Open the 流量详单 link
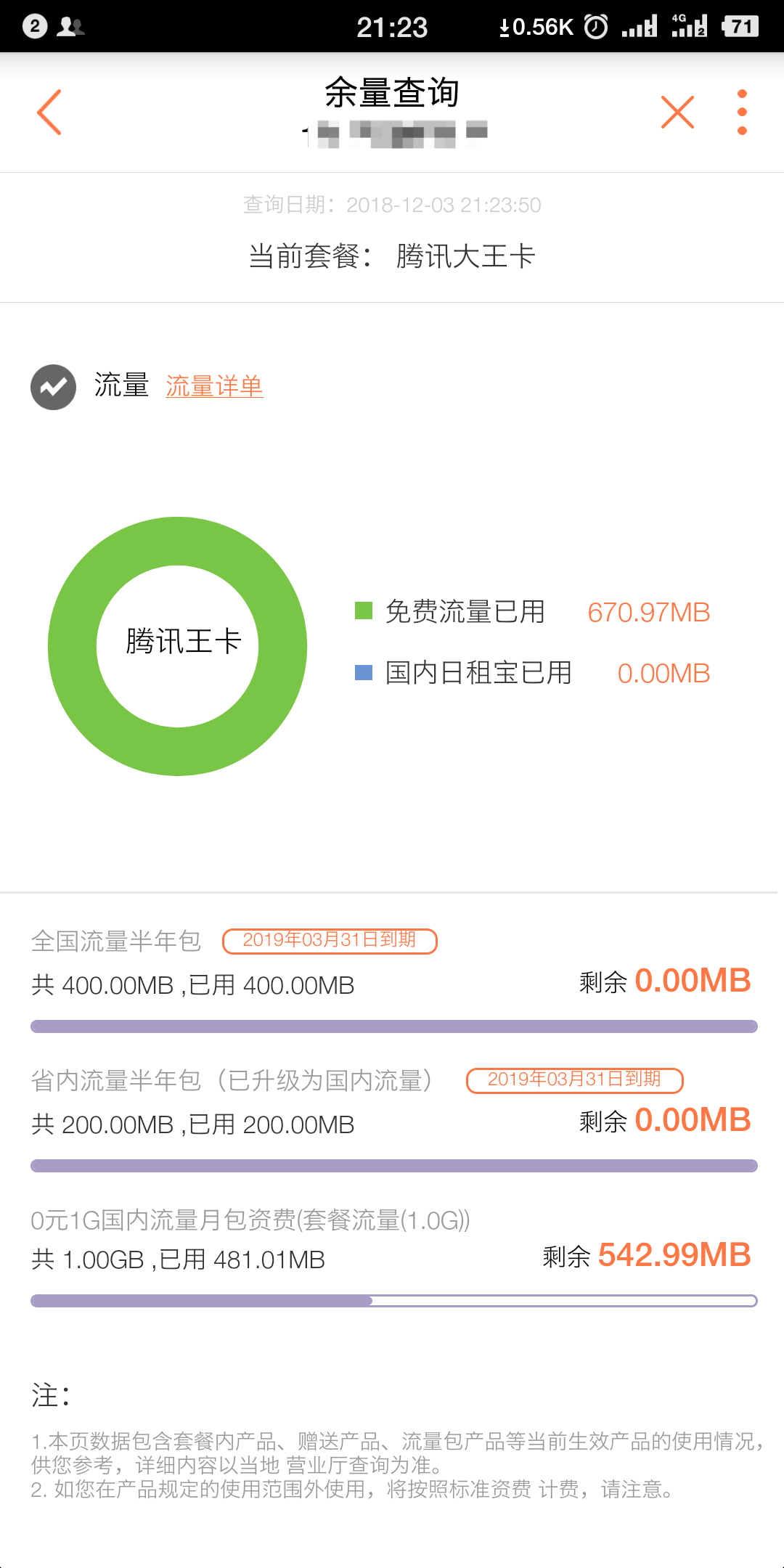This screenshot has width=784, height=1568. (x=214, y=386)
